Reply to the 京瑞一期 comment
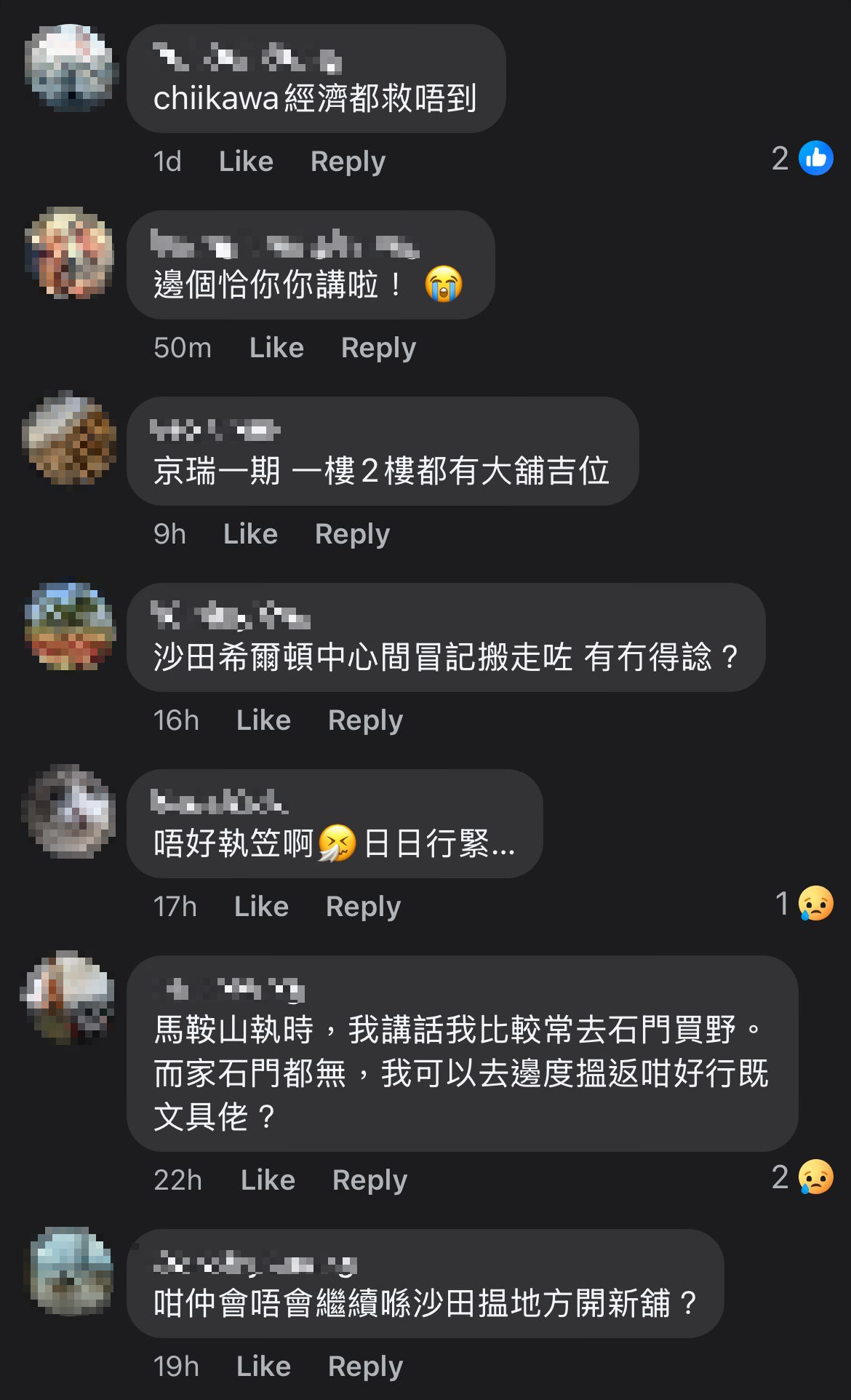The width and height of the screenshot is (851, 1400). 353,533
